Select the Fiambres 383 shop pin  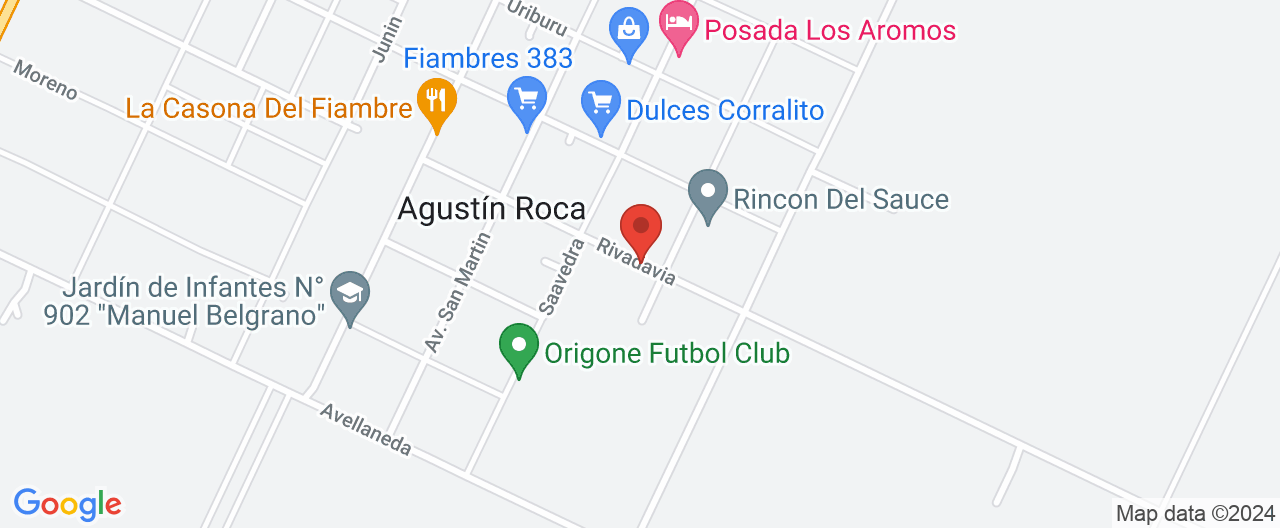click(527, 101)
